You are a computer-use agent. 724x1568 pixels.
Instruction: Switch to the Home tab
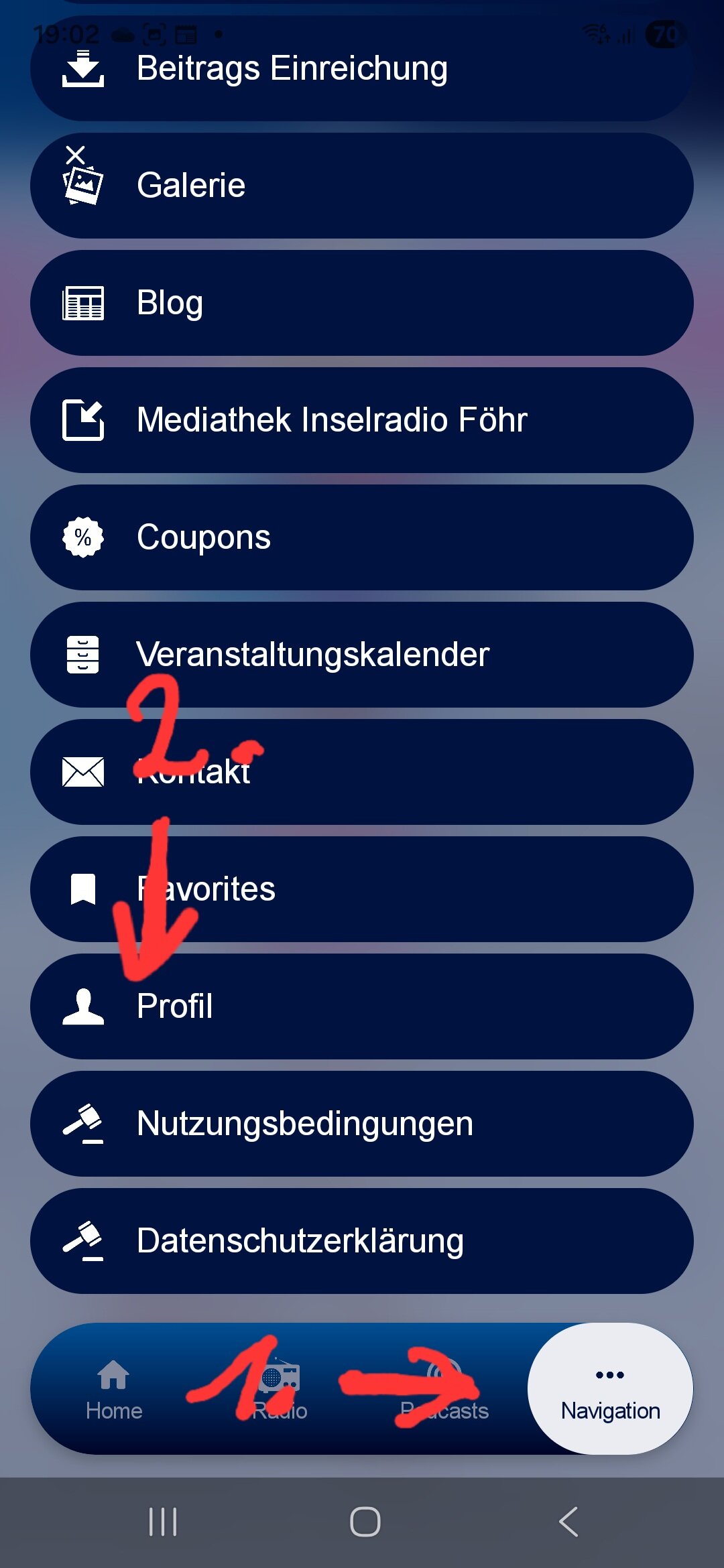[x=114, y=1389]
